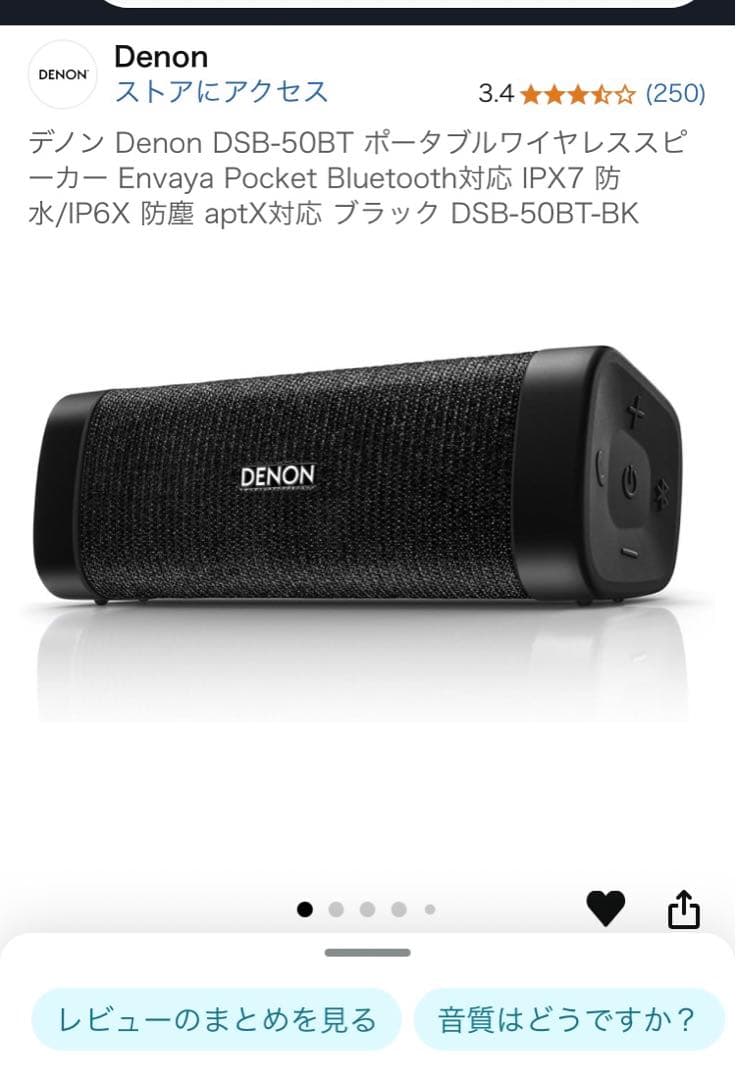Share this Denon speaker product
This screenshot has height=1080, width=736.
pos(684,908)
